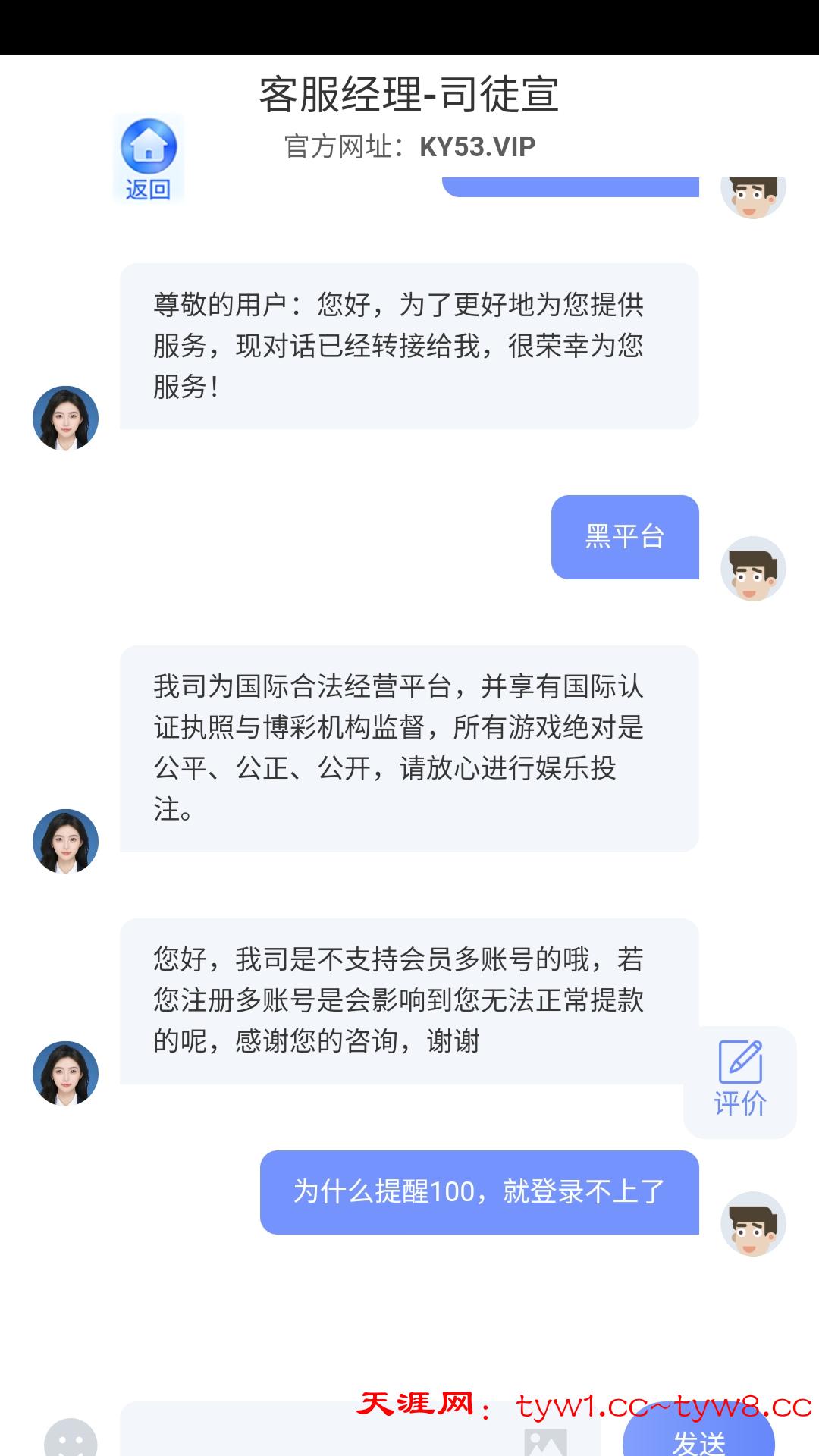Tap the 返回 home button

click(x=148, y=158)
